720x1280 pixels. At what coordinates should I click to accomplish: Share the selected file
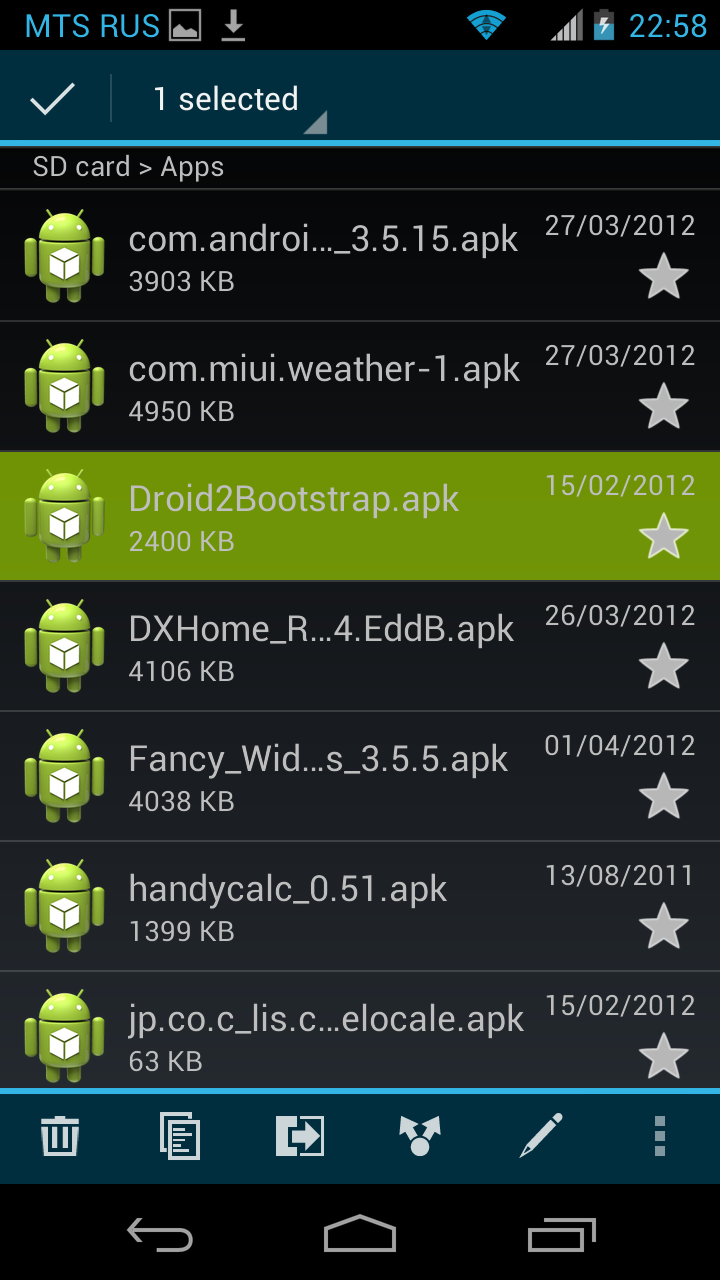[420, 1137]
